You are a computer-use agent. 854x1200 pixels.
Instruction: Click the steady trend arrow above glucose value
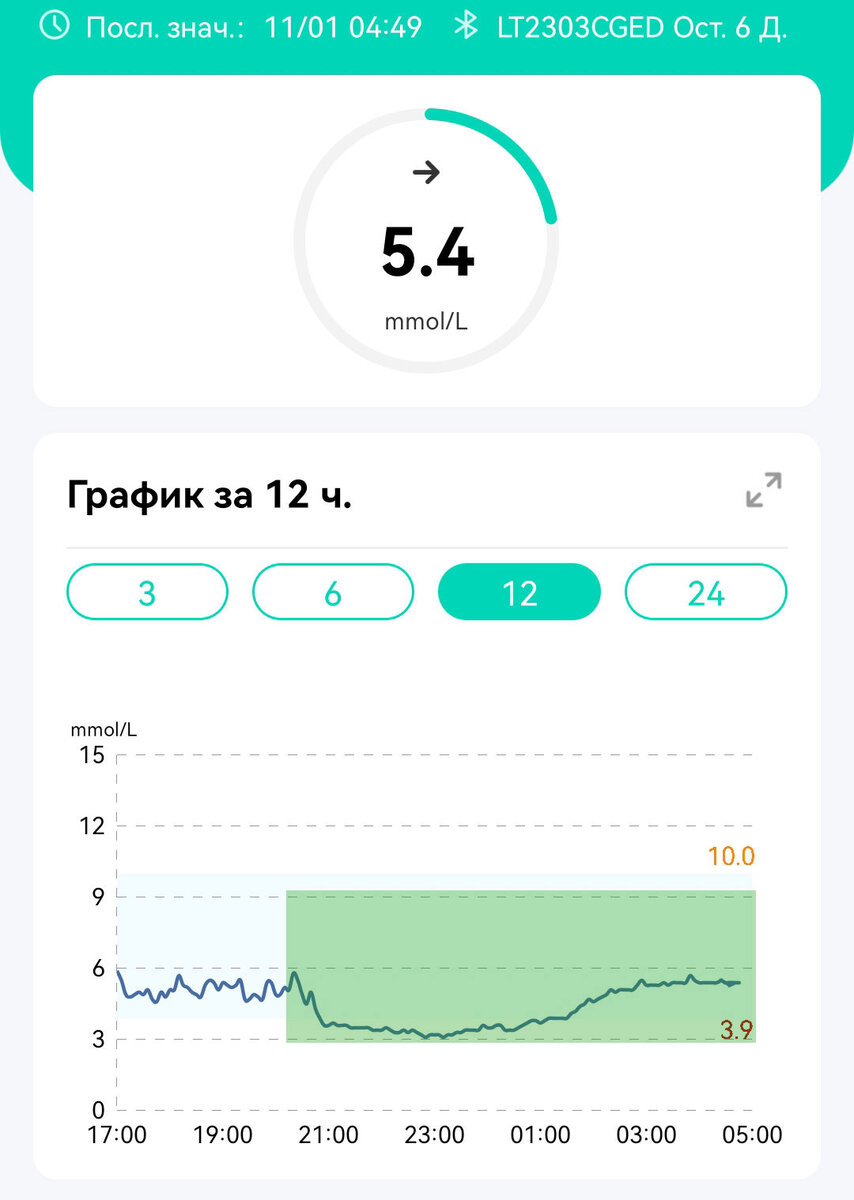click(x=427, y=172)
